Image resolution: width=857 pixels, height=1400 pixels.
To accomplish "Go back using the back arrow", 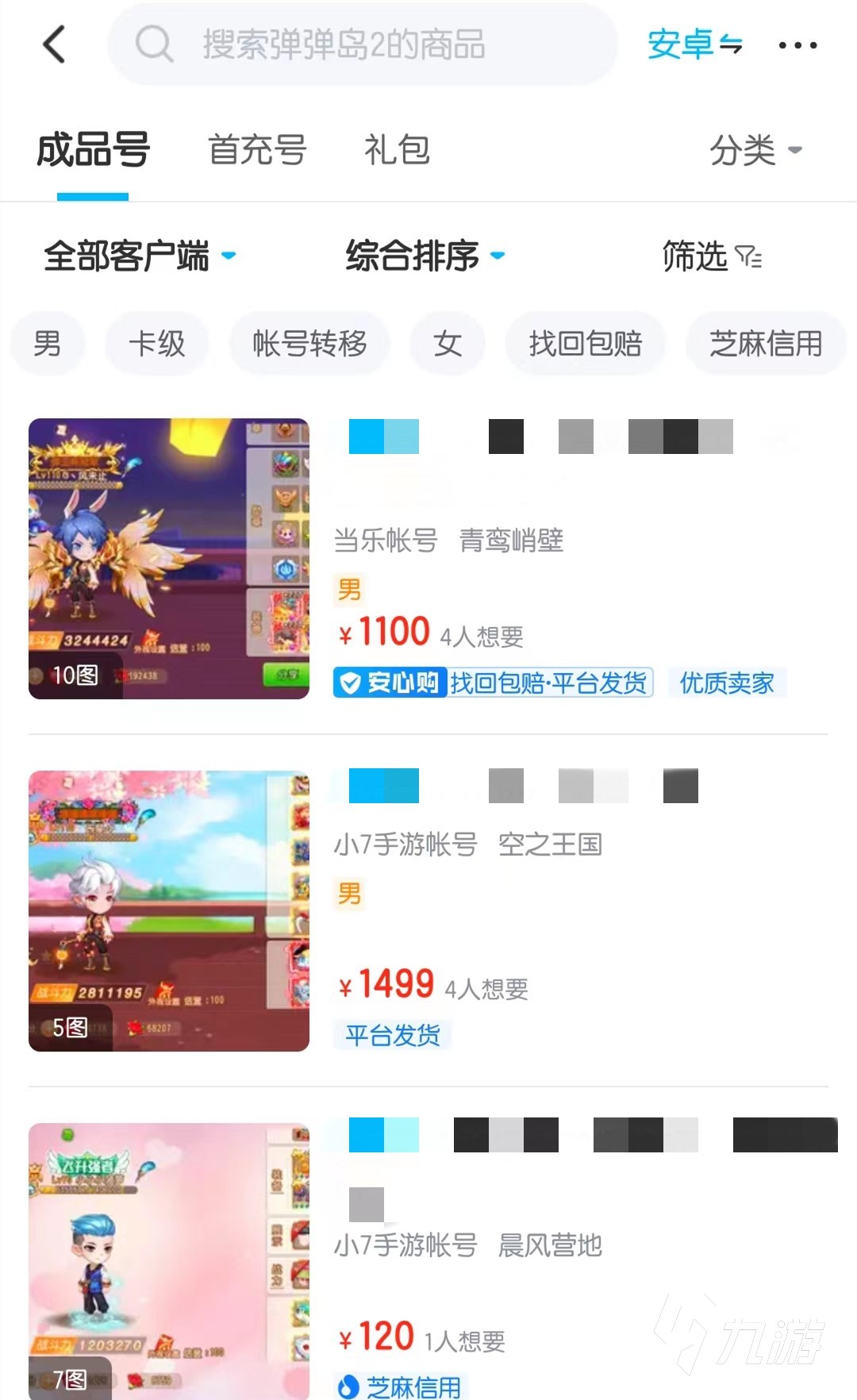I will coord(54,44).
